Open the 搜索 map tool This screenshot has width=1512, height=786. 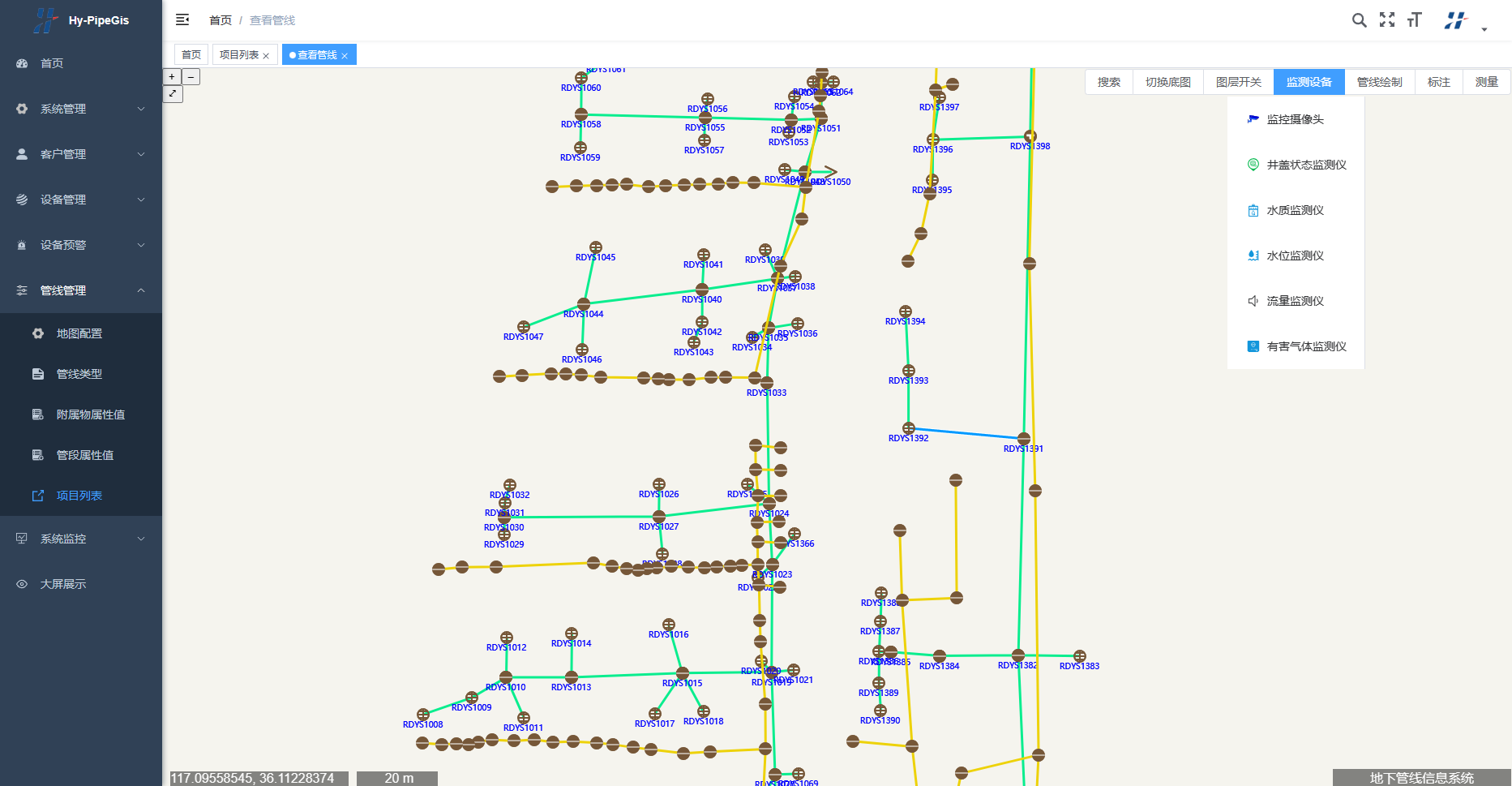pos(1108,82)
